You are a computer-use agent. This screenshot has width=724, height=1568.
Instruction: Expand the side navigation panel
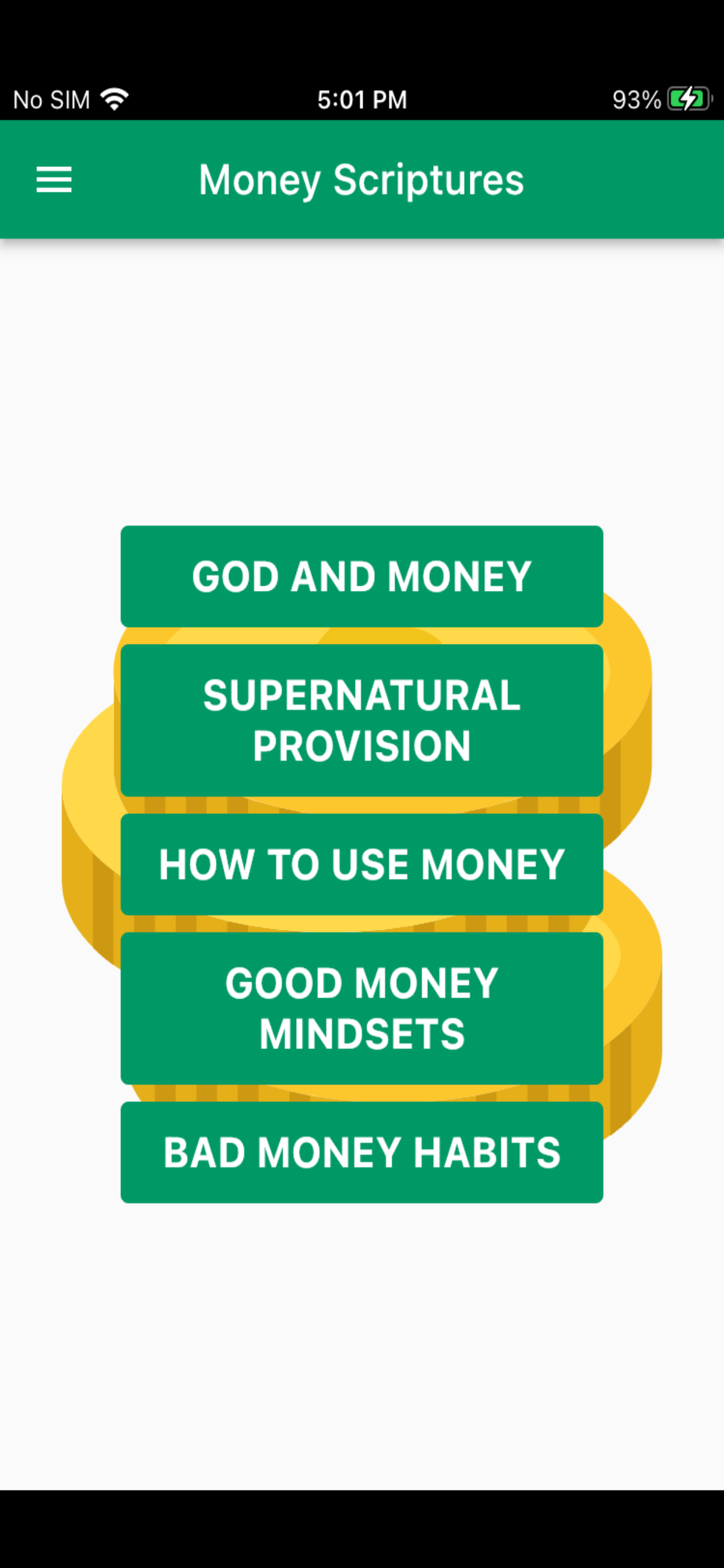coord(54,180)
